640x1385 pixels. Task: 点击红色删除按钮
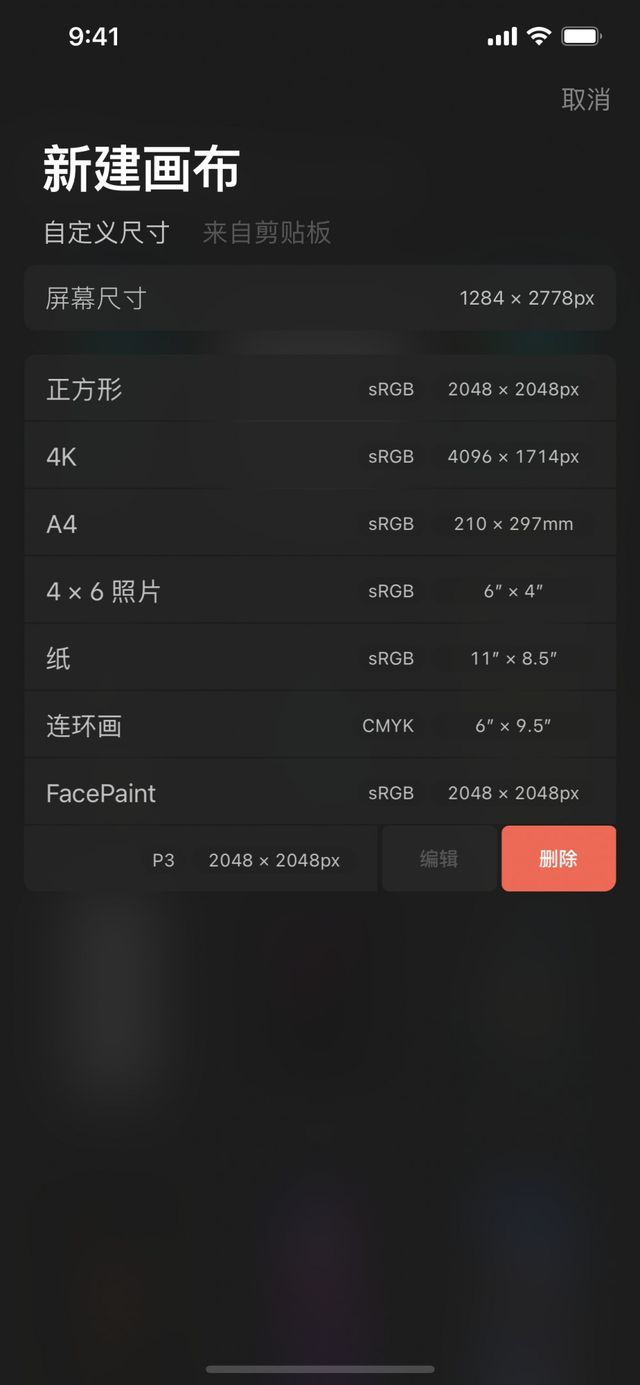558,859
